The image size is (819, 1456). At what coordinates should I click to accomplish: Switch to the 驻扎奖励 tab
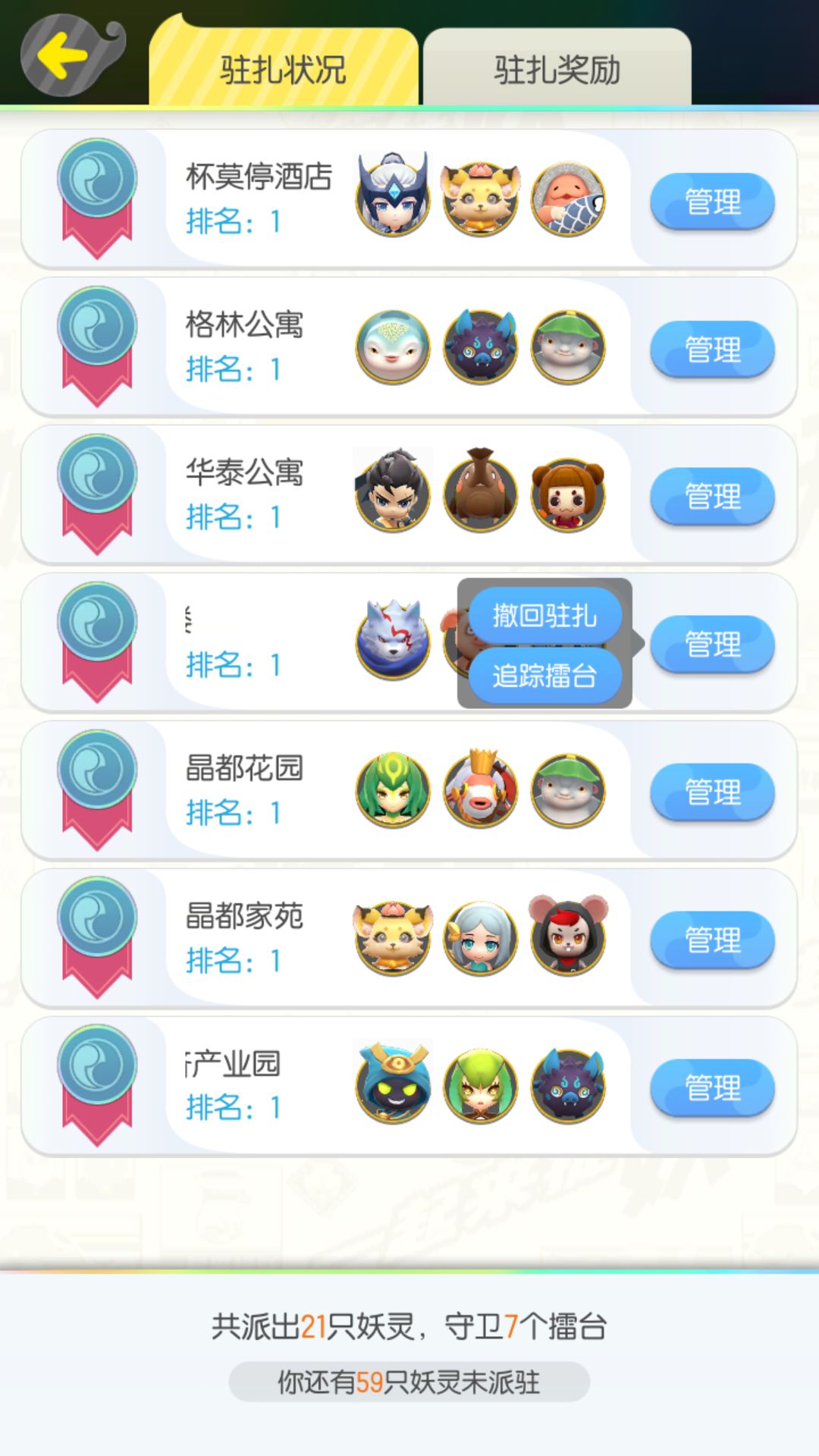tap(557, 68)
